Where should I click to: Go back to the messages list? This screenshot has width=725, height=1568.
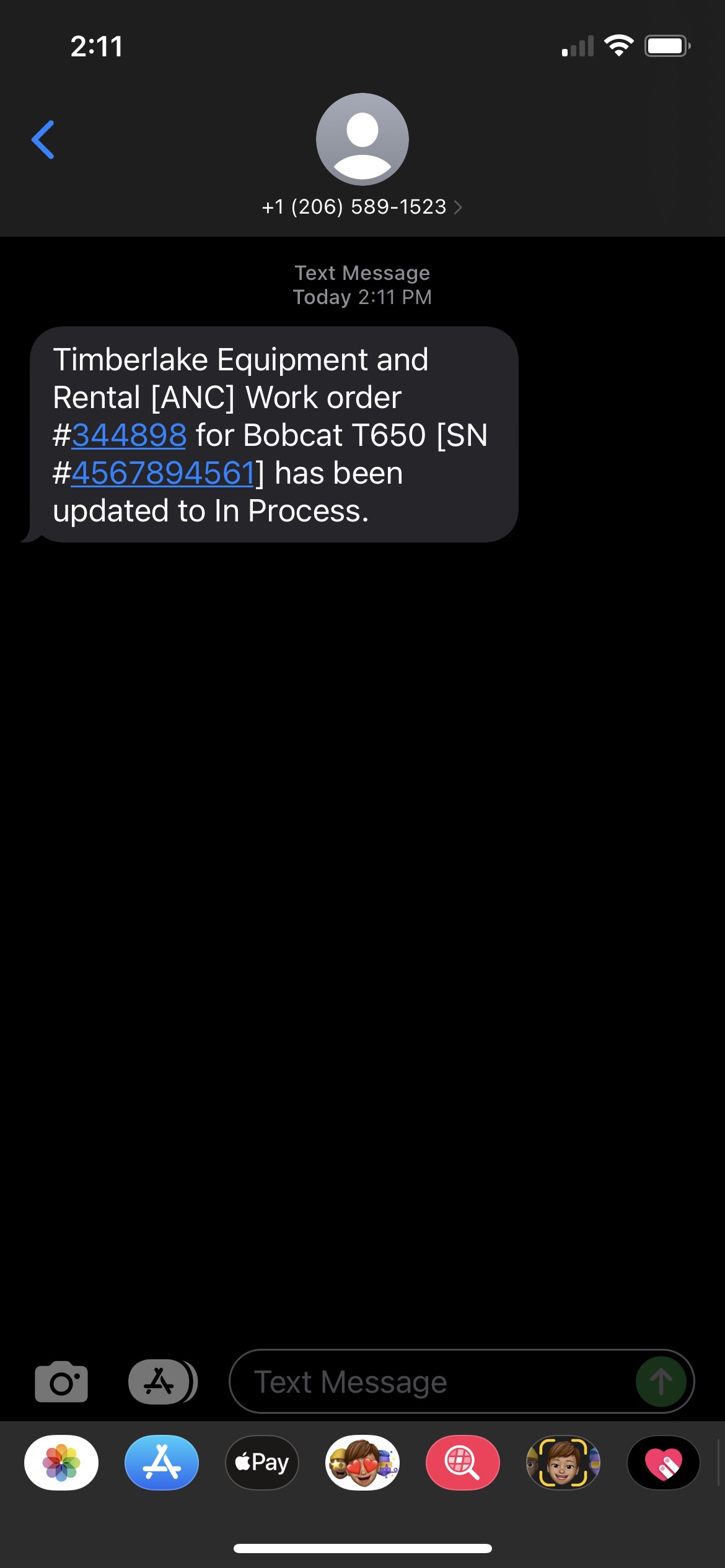coord(43,139)
